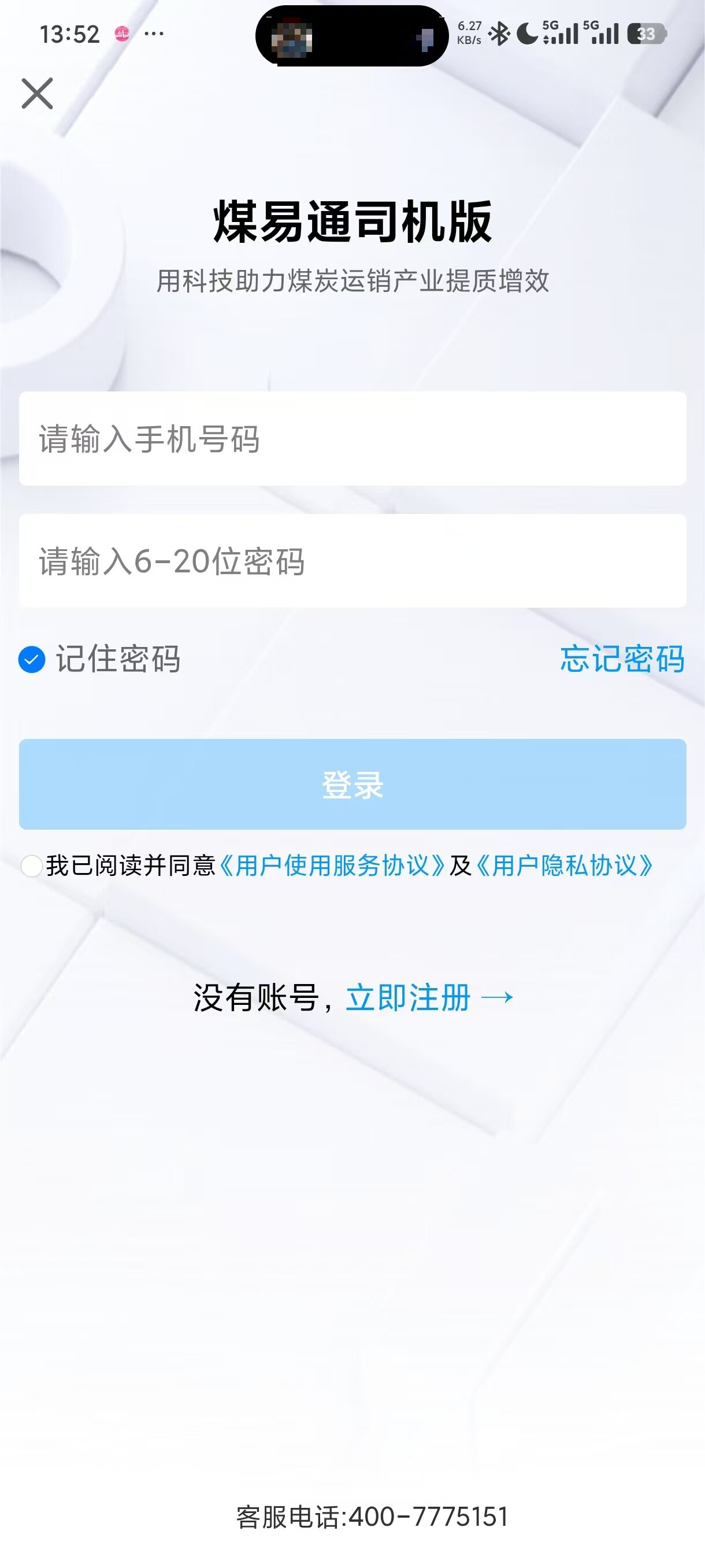Check the agreement consent checkbox
The width and height of the screenshot is (705, 1568).
(32, 865)
